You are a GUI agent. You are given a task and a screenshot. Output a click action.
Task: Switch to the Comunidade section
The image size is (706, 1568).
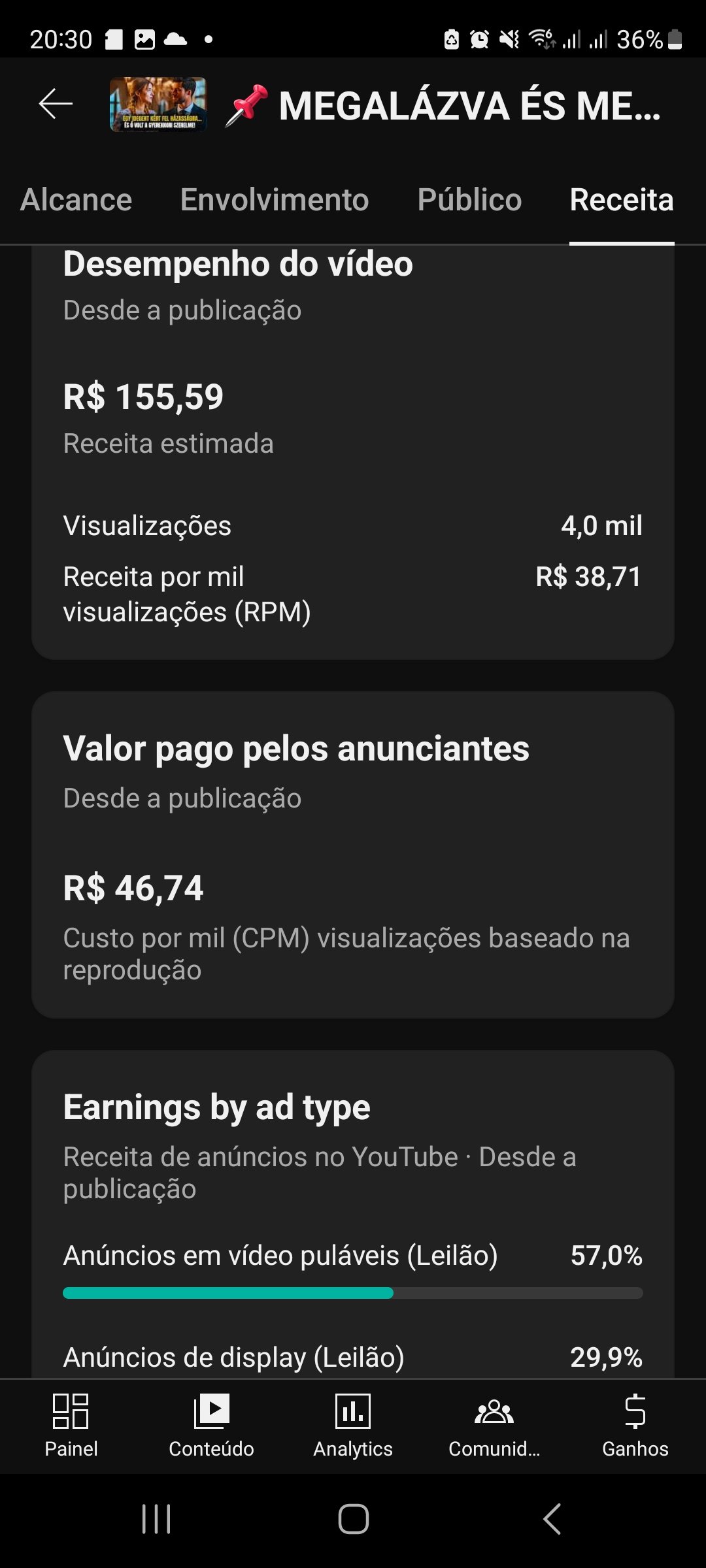point(494,1426)
